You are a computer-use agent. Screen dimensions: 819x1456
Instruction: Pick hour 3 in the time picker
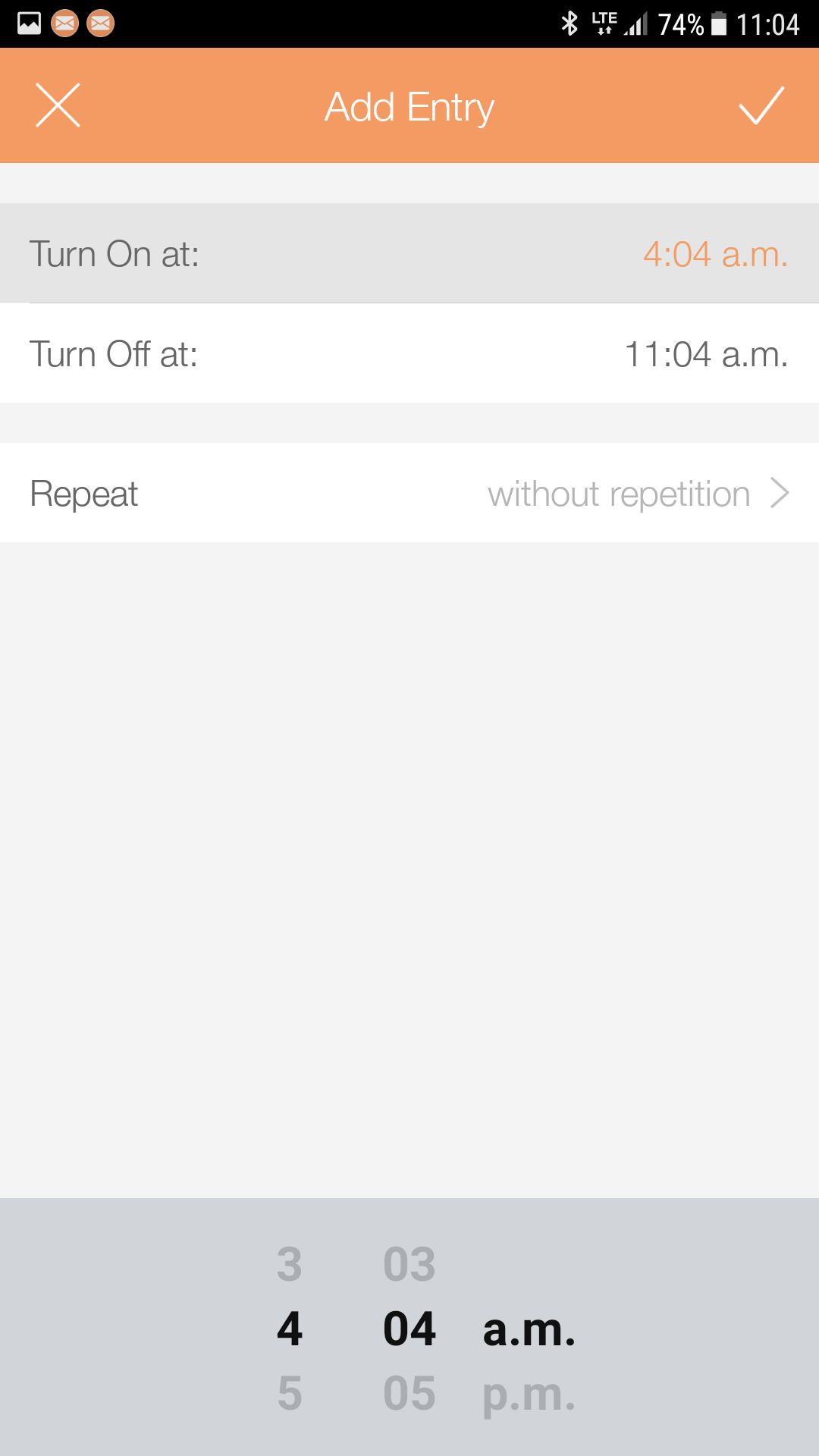[290, 1264]
